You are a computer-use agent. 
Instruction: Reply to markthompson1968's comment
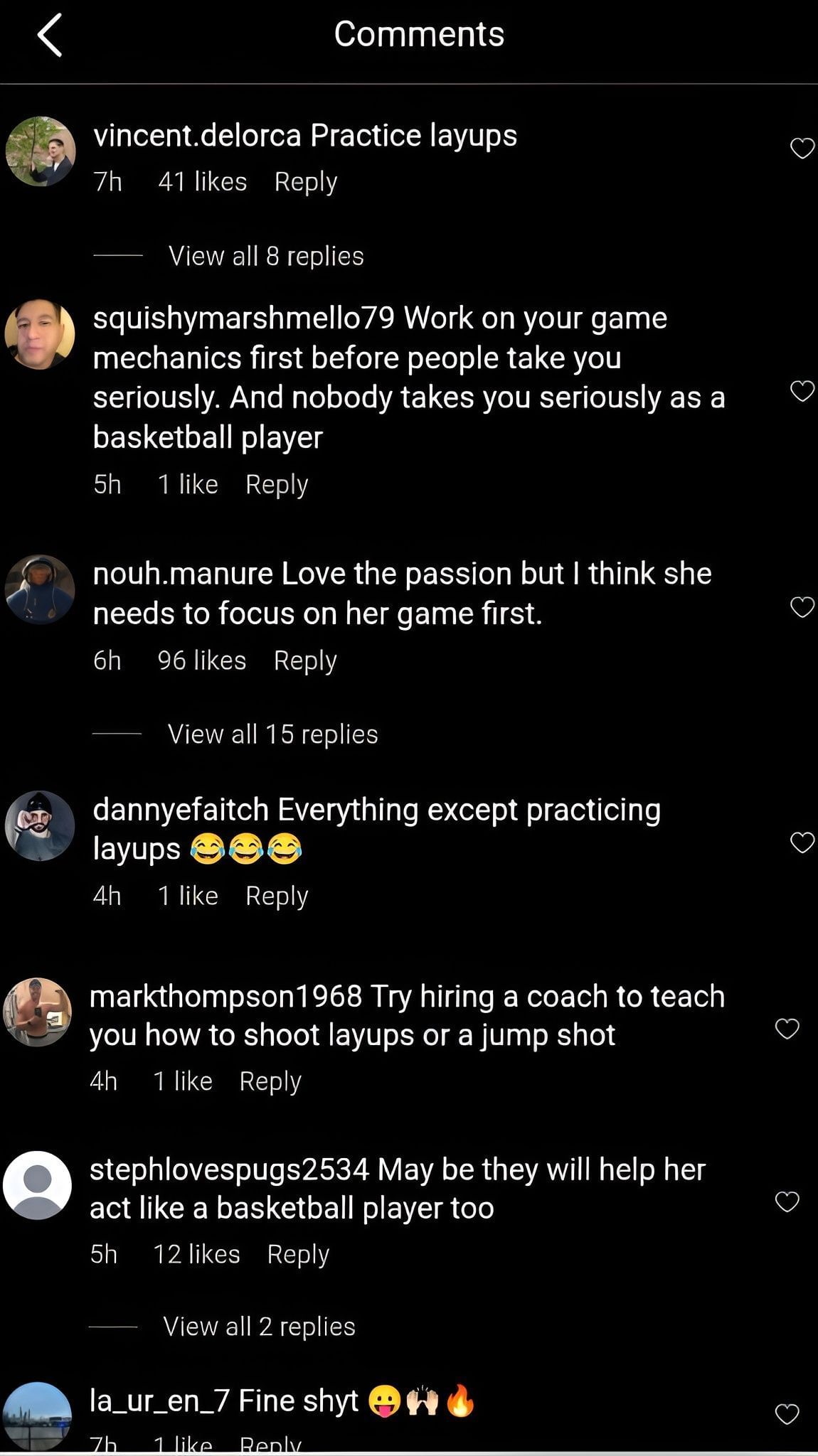click(x=270, y=1081)
